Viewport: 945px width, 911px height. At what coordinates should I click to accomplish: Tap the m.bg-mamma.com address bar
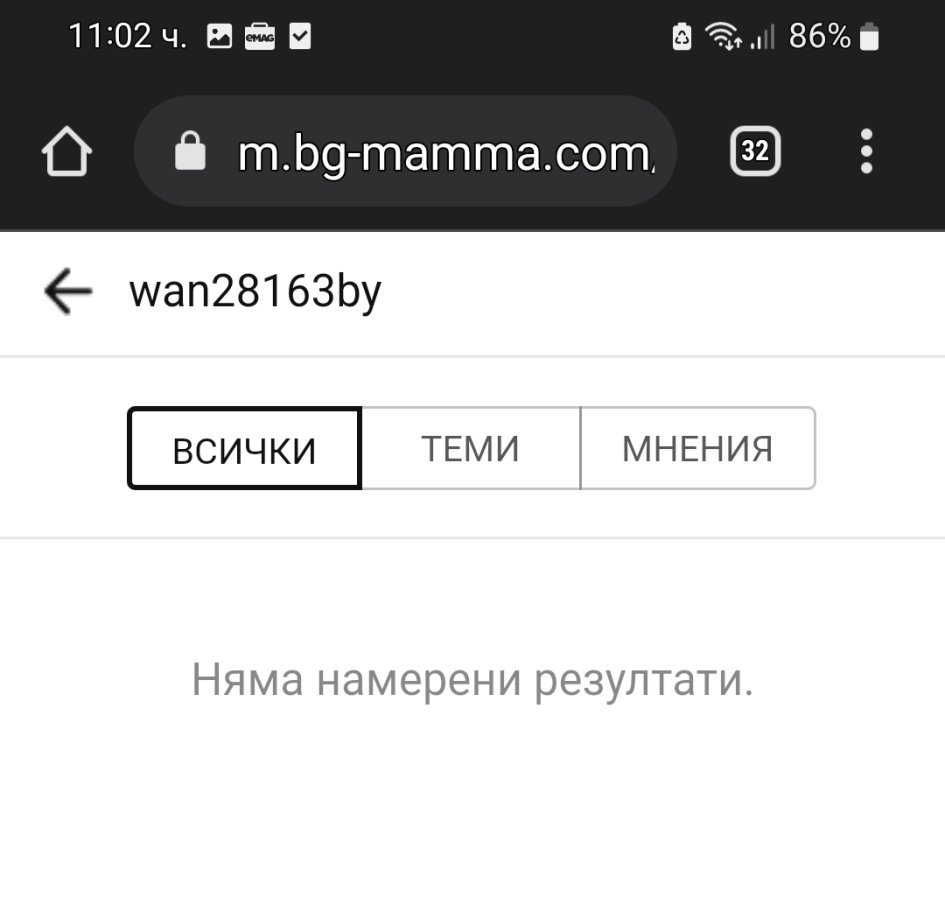pyautogui.click(x=406, y=151)
